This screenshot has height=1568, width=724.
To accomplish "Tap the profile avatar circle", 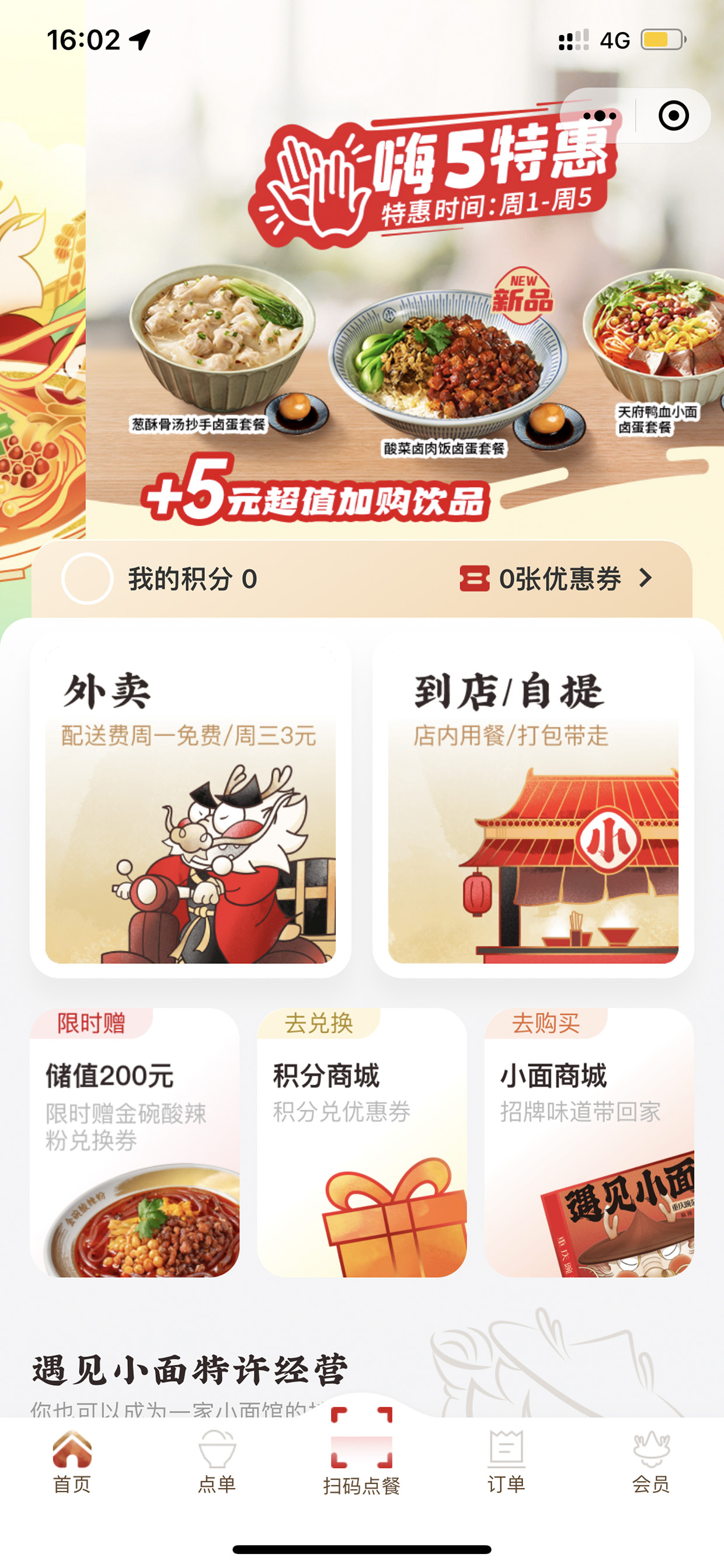I will pyautogui.click(x=87, y=578).
